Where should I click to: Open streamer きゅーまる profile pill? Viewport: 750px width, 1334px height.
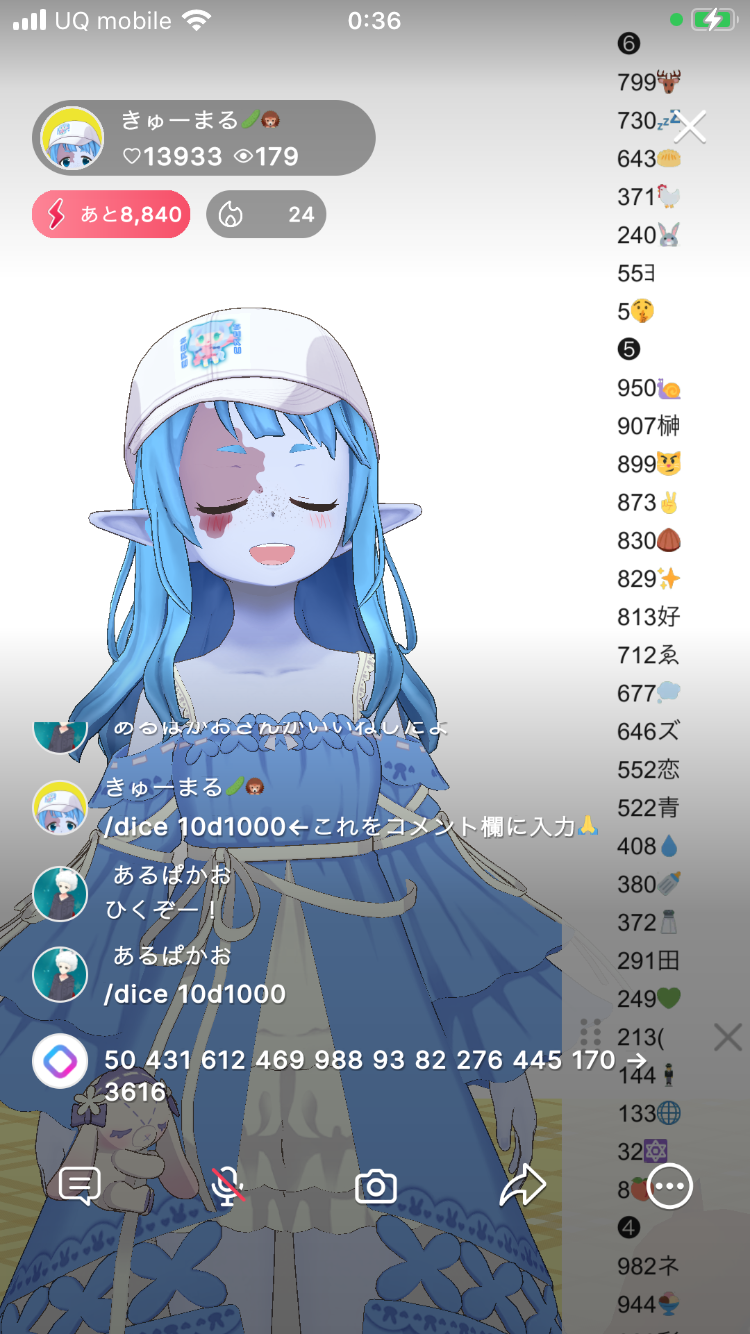pos(204,138)
